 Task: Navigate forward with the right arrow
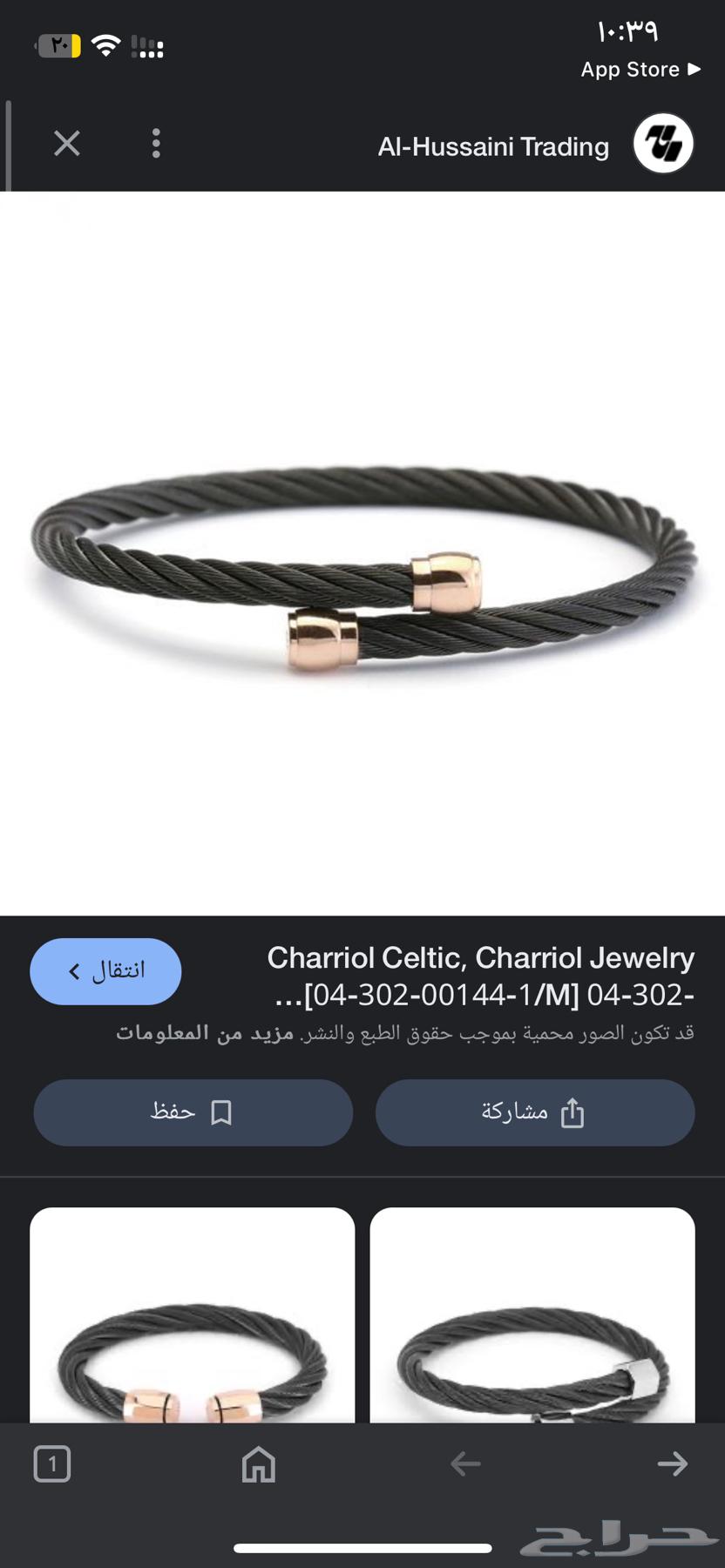672,1463
